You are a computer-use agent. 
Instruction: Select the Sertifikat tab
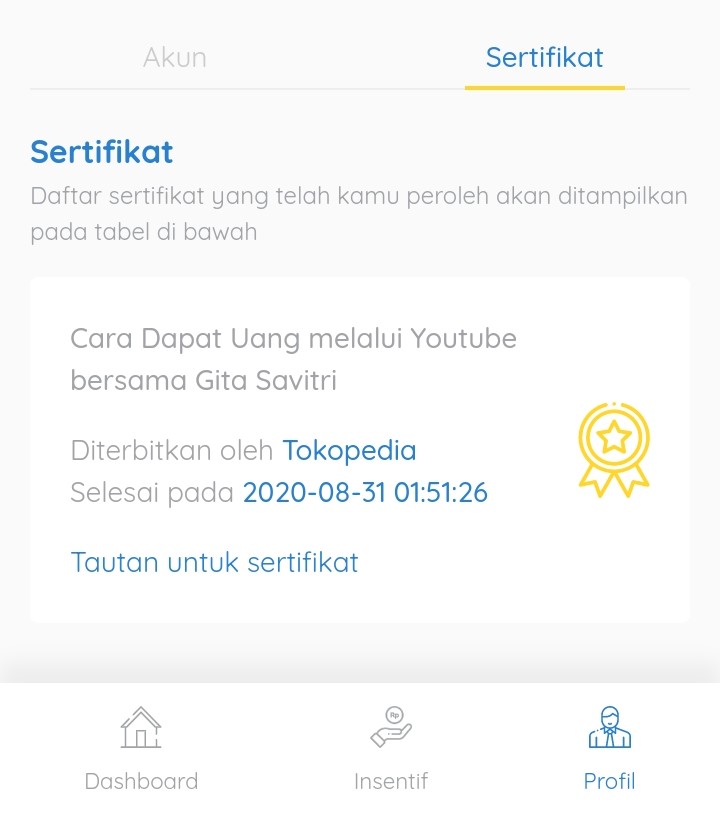(544, 57)
